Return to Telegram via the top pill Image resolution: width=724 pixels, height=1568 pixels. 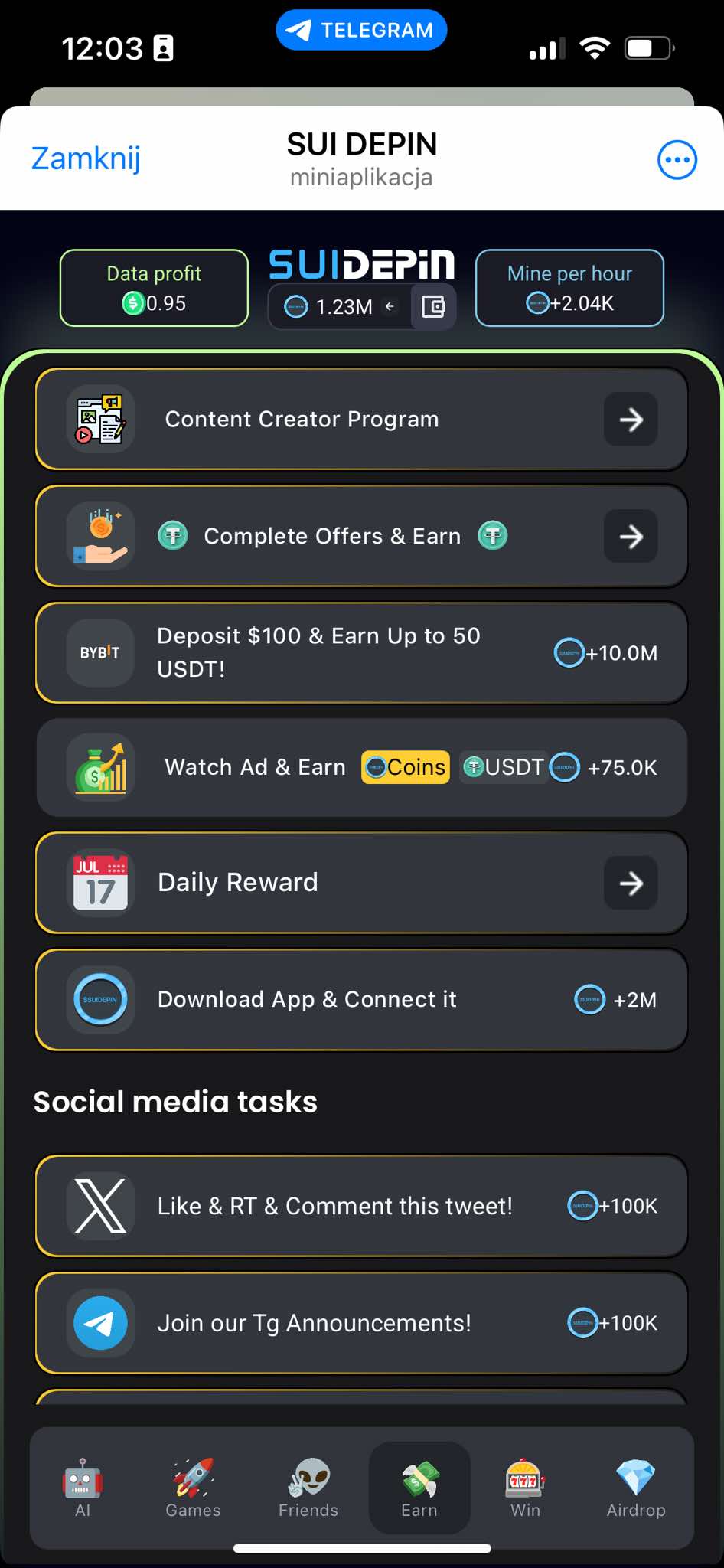point(361,31)
